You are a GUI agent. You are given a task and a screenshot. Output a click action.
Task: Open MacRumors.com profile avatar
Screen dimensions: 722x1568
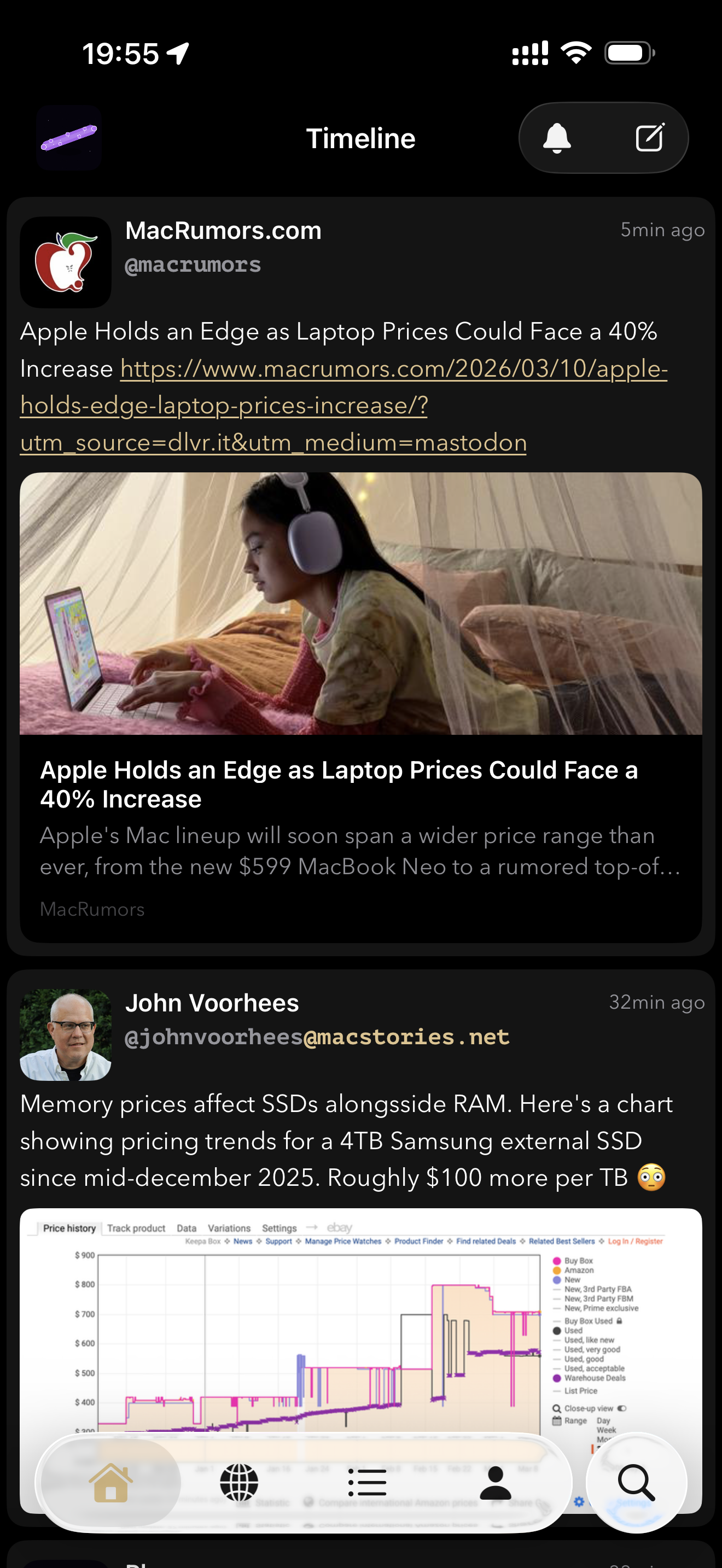pos(66,262)
